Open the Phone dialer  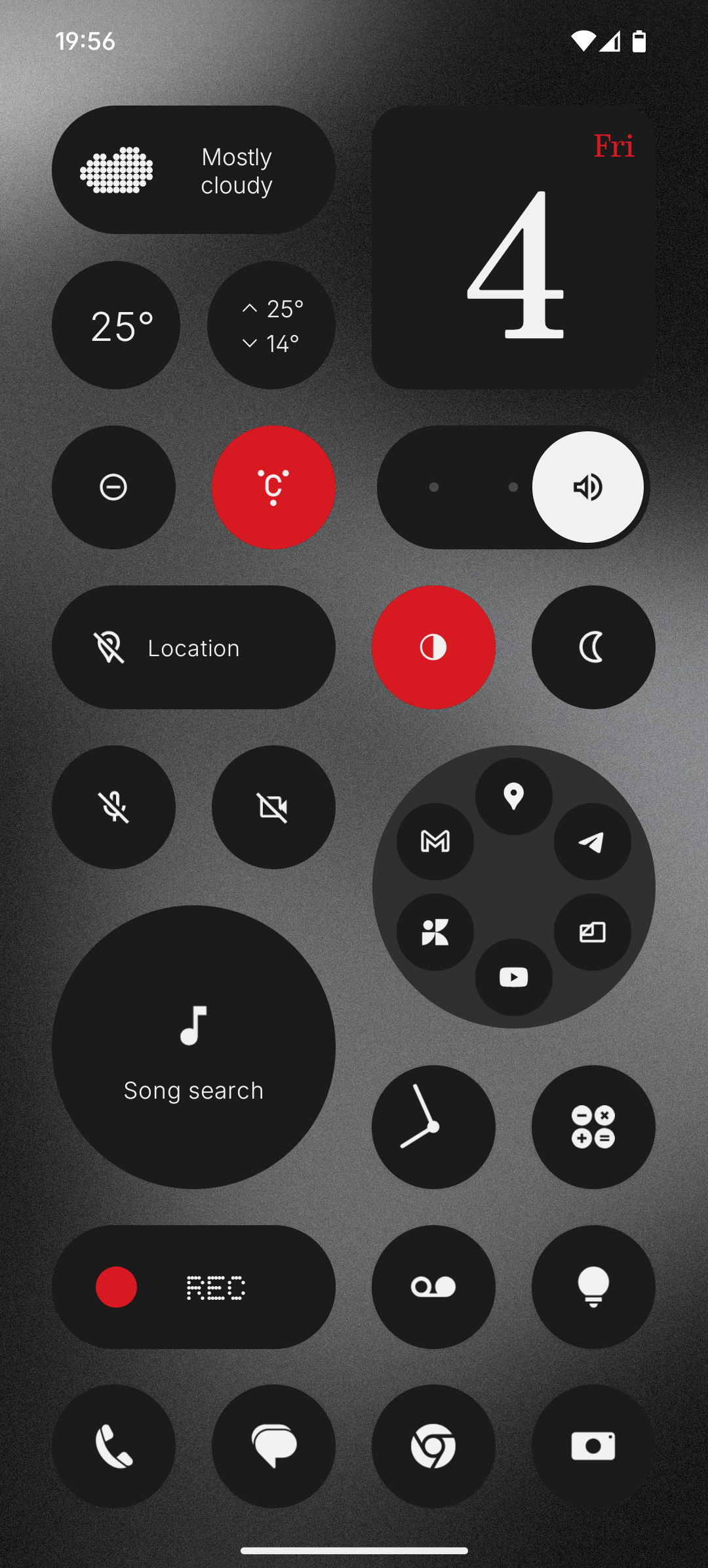[113, 1446]
